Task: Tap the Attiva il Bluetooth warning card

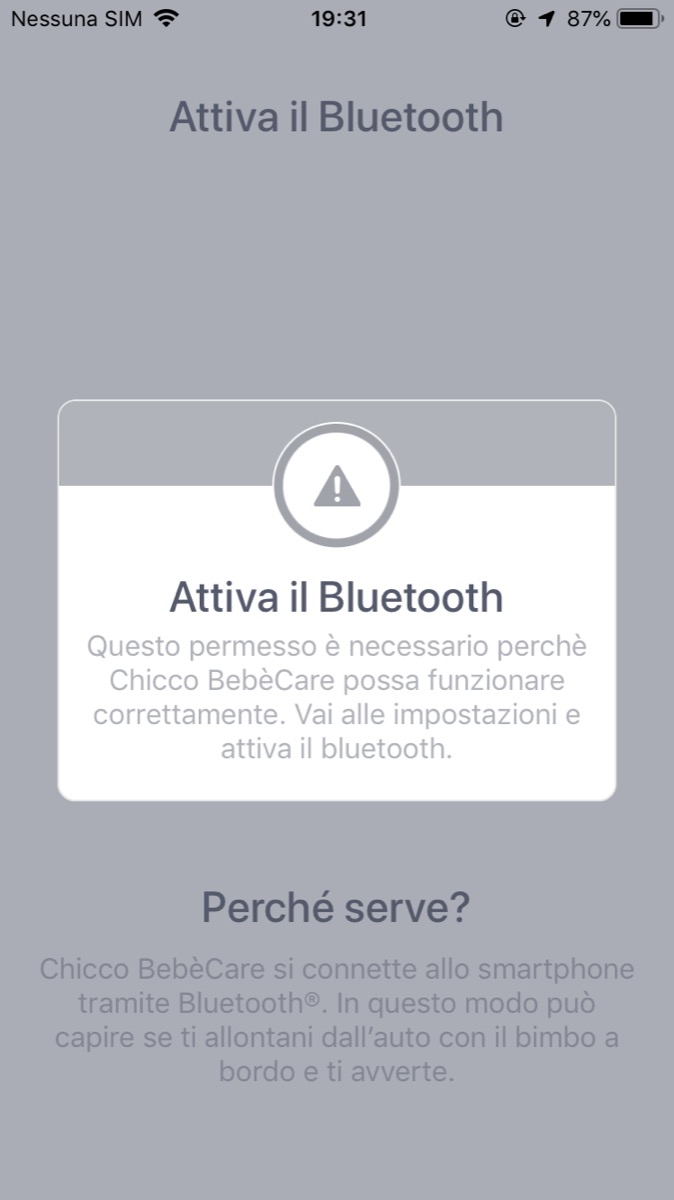Action: pos(336,640)
